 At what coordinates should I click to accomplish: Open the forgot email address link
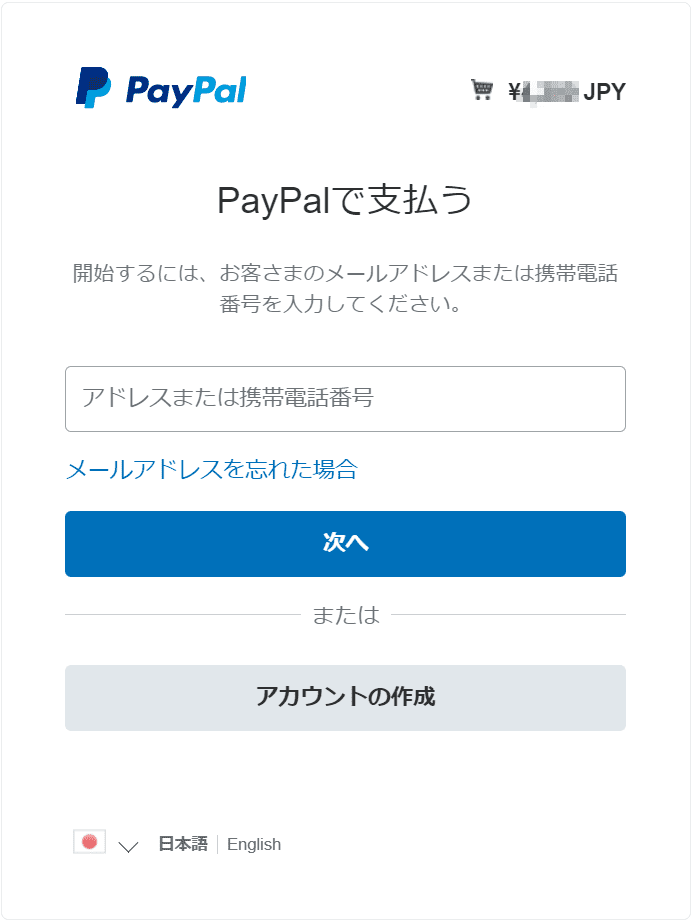211,469
